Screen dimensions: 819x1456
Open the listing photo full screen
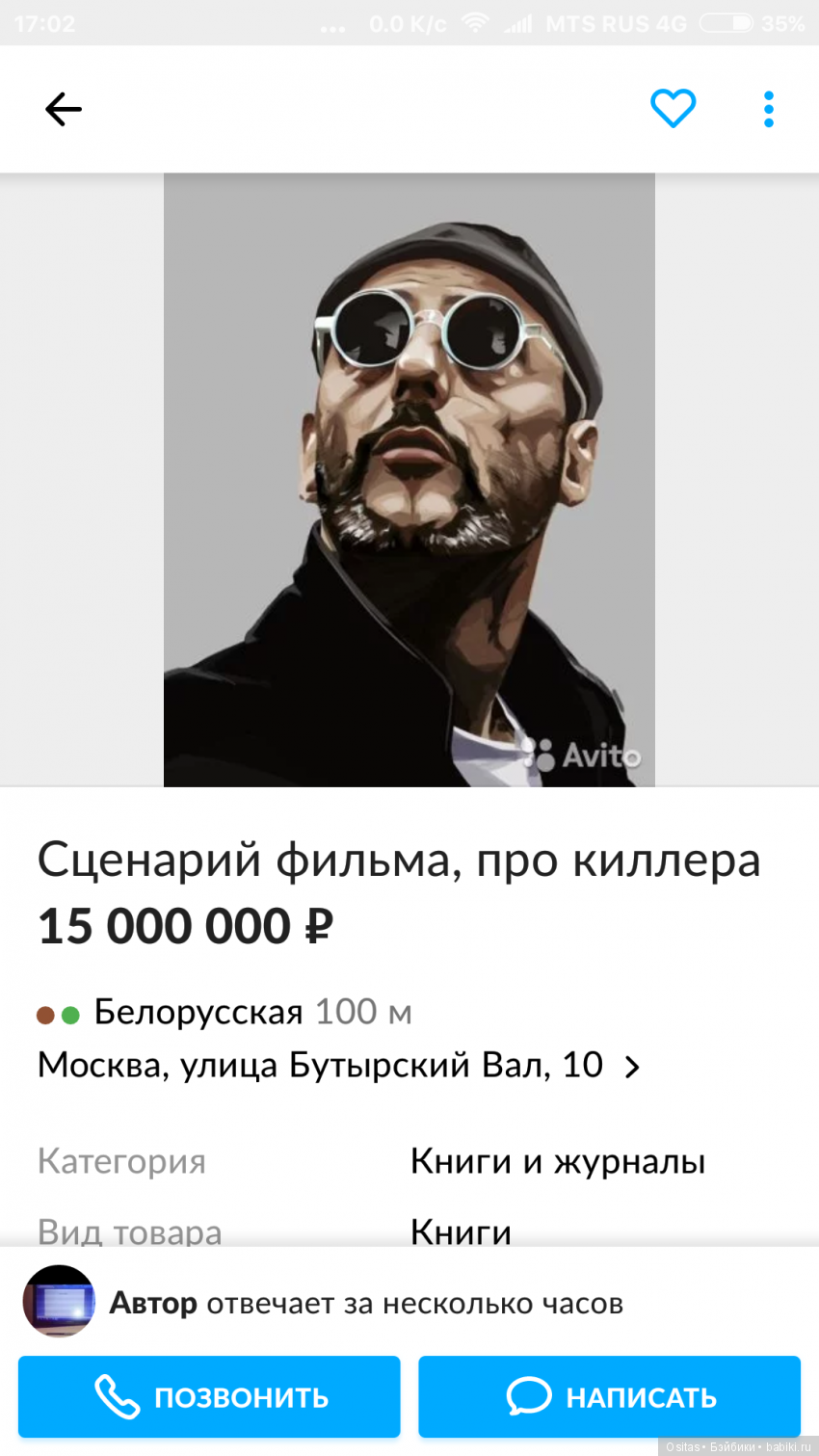(x=409, y=479)
